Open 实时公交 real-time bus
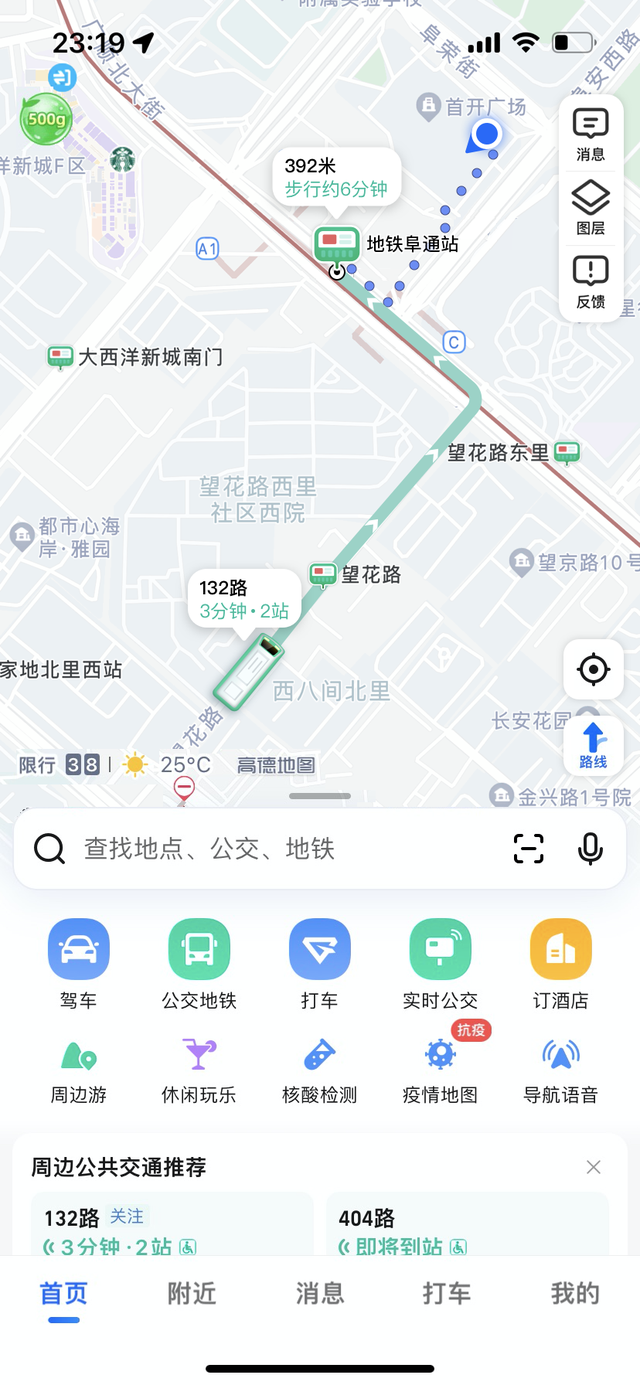 [440, 963]
